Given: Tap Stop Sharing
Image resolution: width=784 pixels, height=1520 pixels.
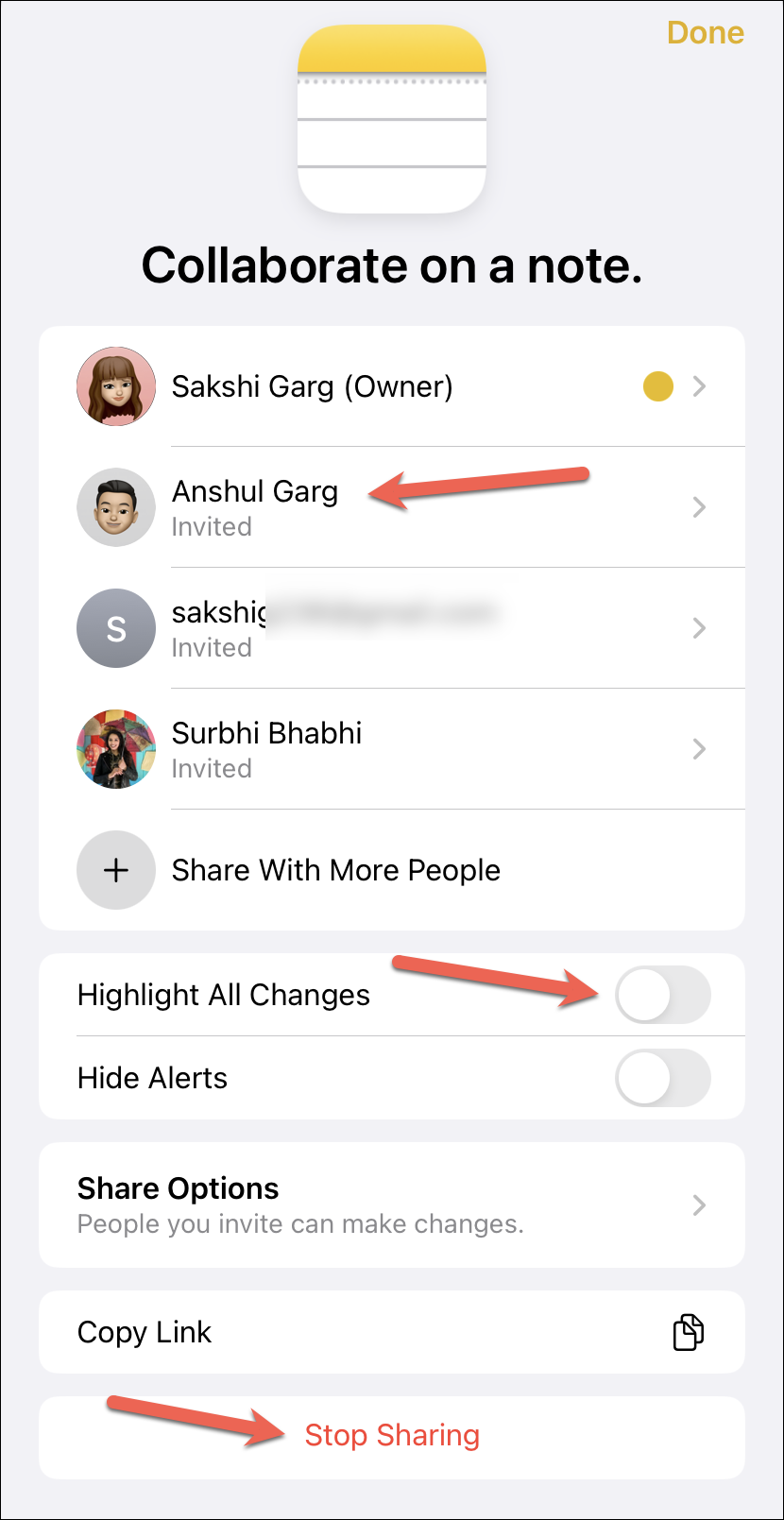Looking at the screenshot, I should (391, 1436).
